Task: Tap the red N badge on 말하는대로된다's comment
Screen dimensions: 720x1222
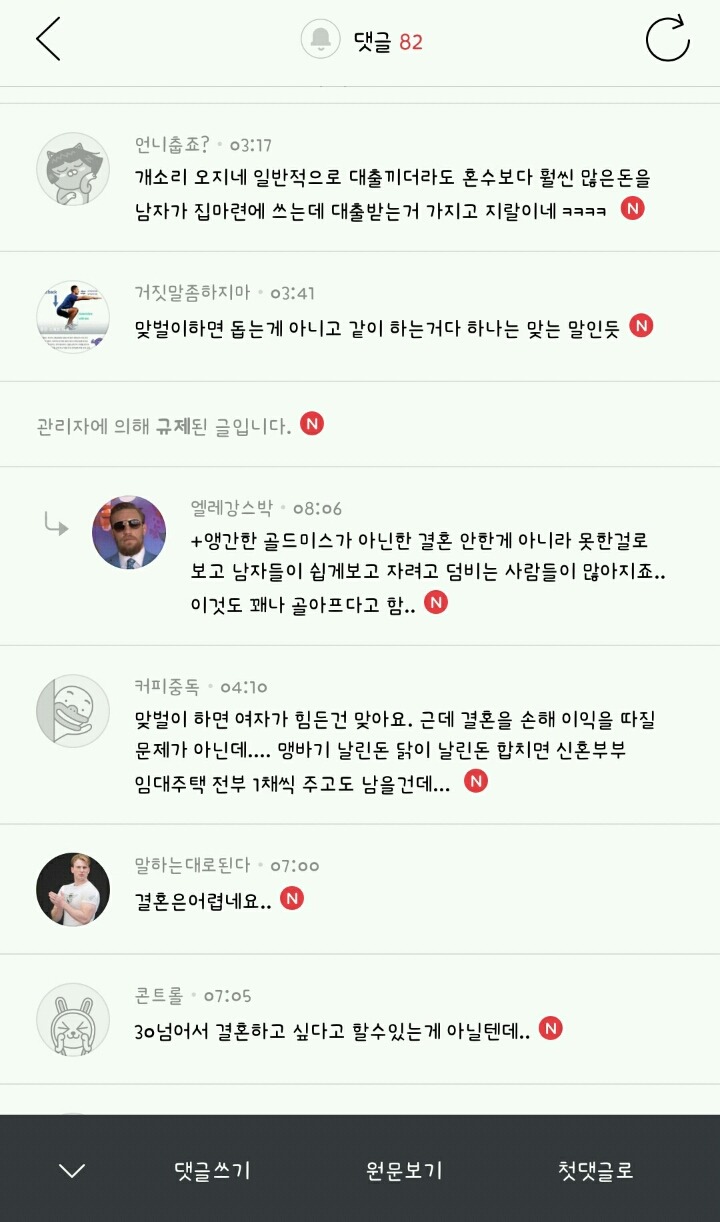Action: (x=290, y=898)
